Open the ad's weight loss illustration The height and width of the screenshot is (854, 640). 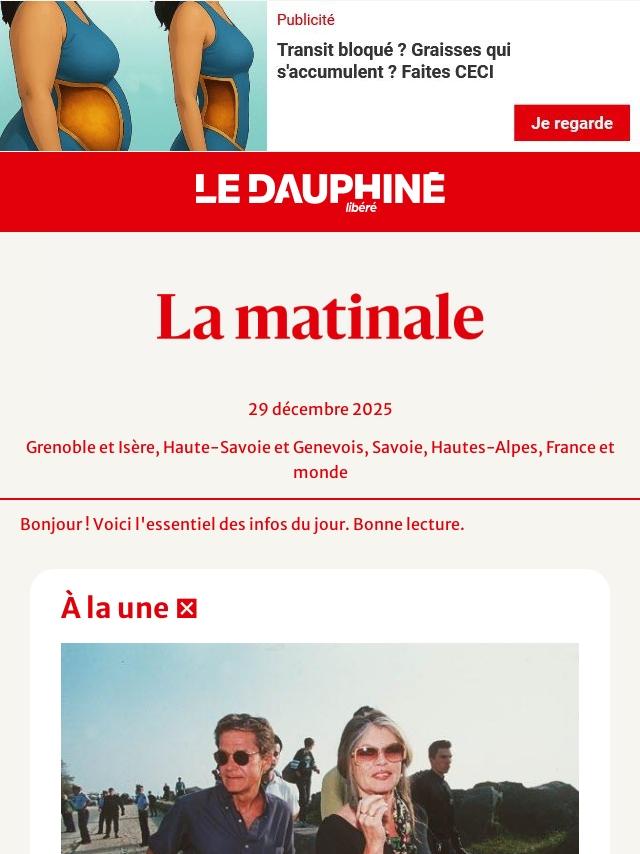(133, 75)
